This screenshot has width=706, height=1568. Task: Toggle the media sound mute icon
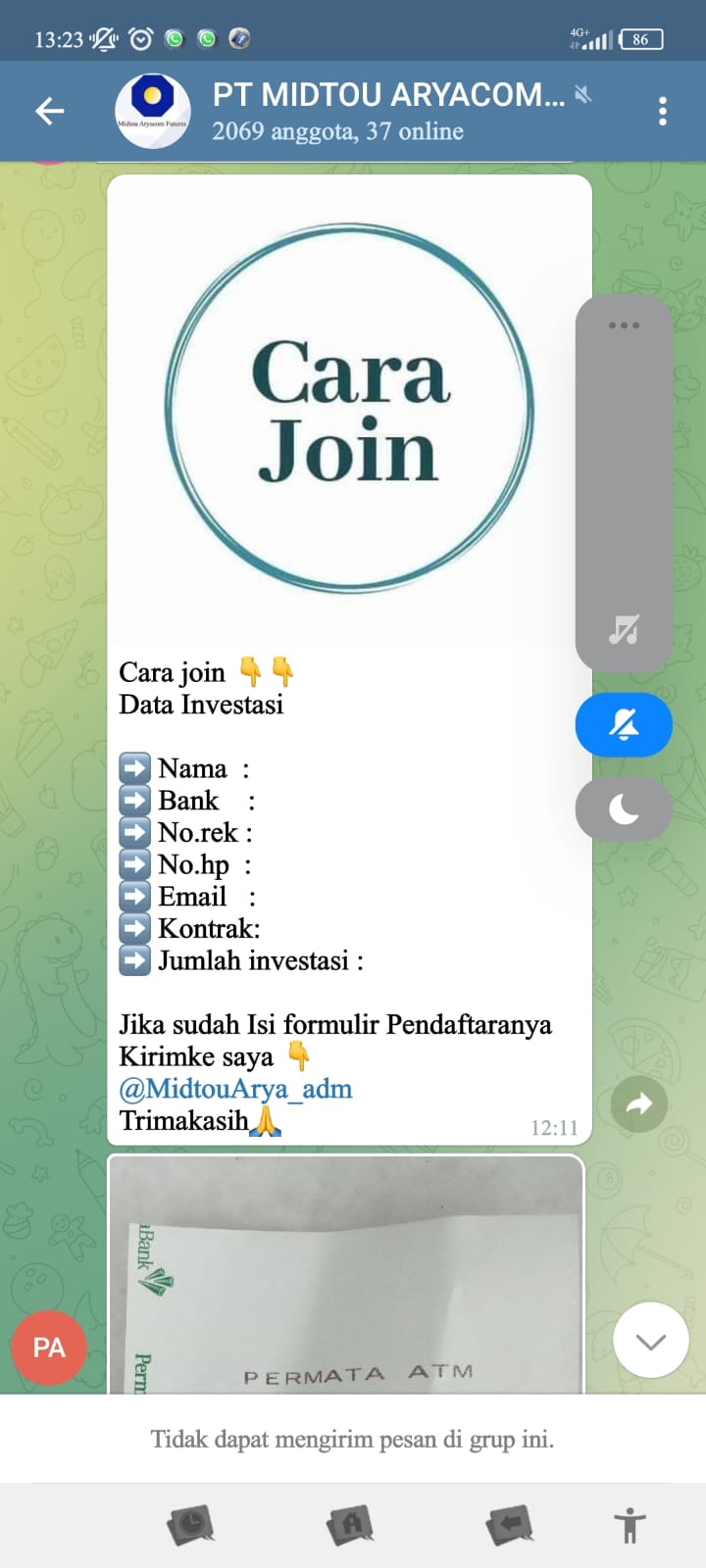point(624,629)
